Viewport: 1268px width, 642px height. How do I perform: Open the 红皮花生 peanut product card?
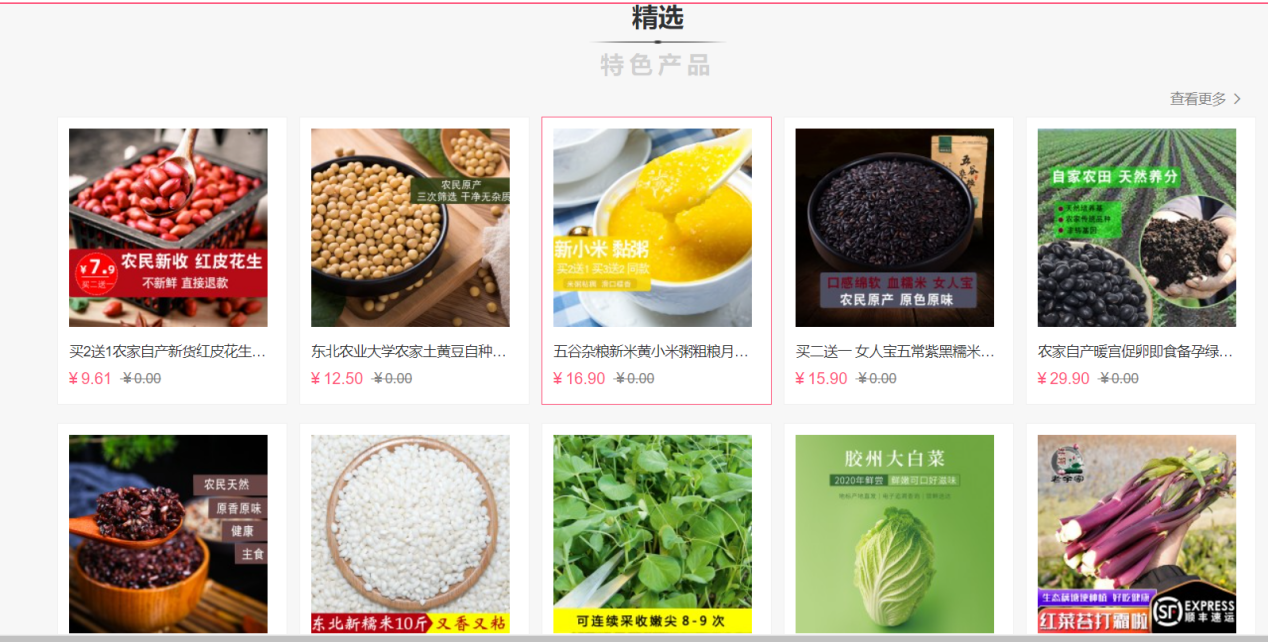click(x=168, y=228)
